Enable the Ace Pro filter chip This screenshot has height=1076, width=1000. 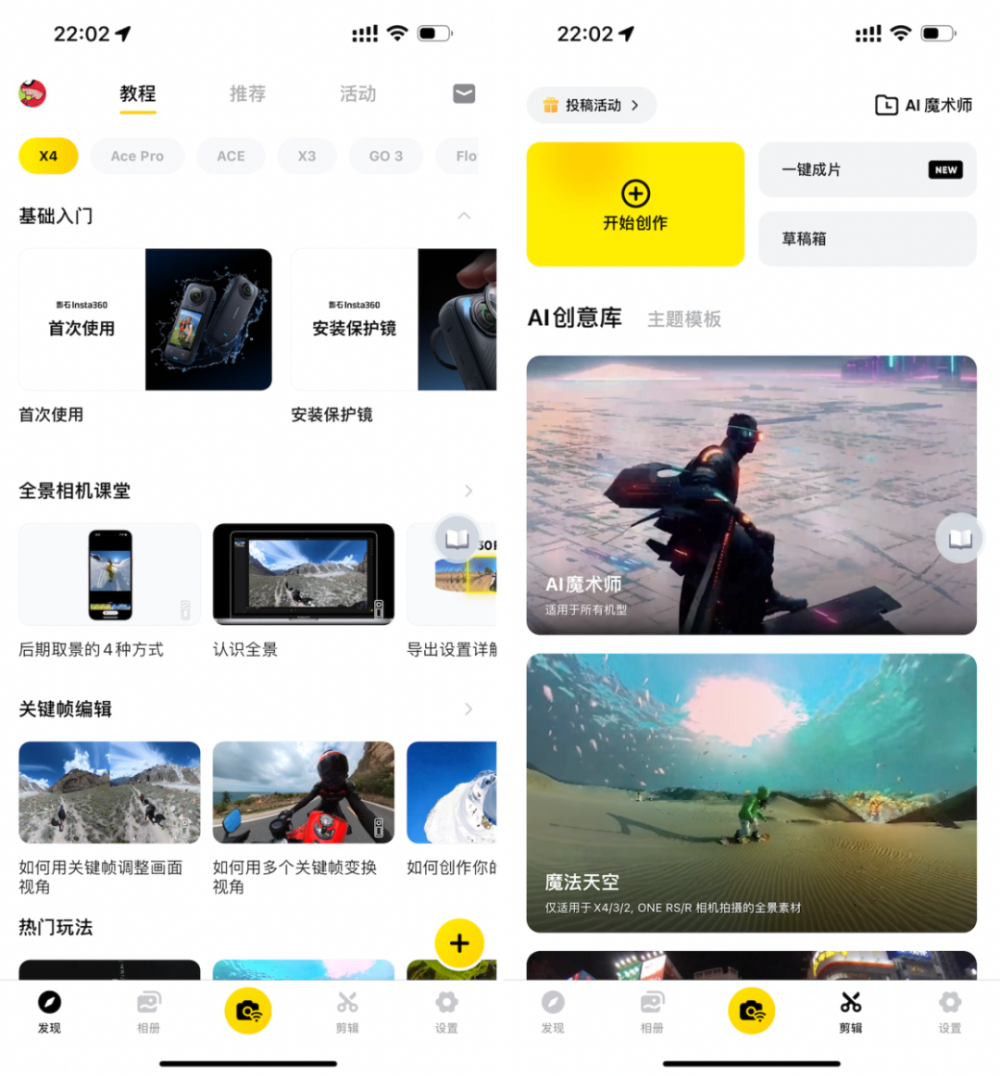coord(136,156)
